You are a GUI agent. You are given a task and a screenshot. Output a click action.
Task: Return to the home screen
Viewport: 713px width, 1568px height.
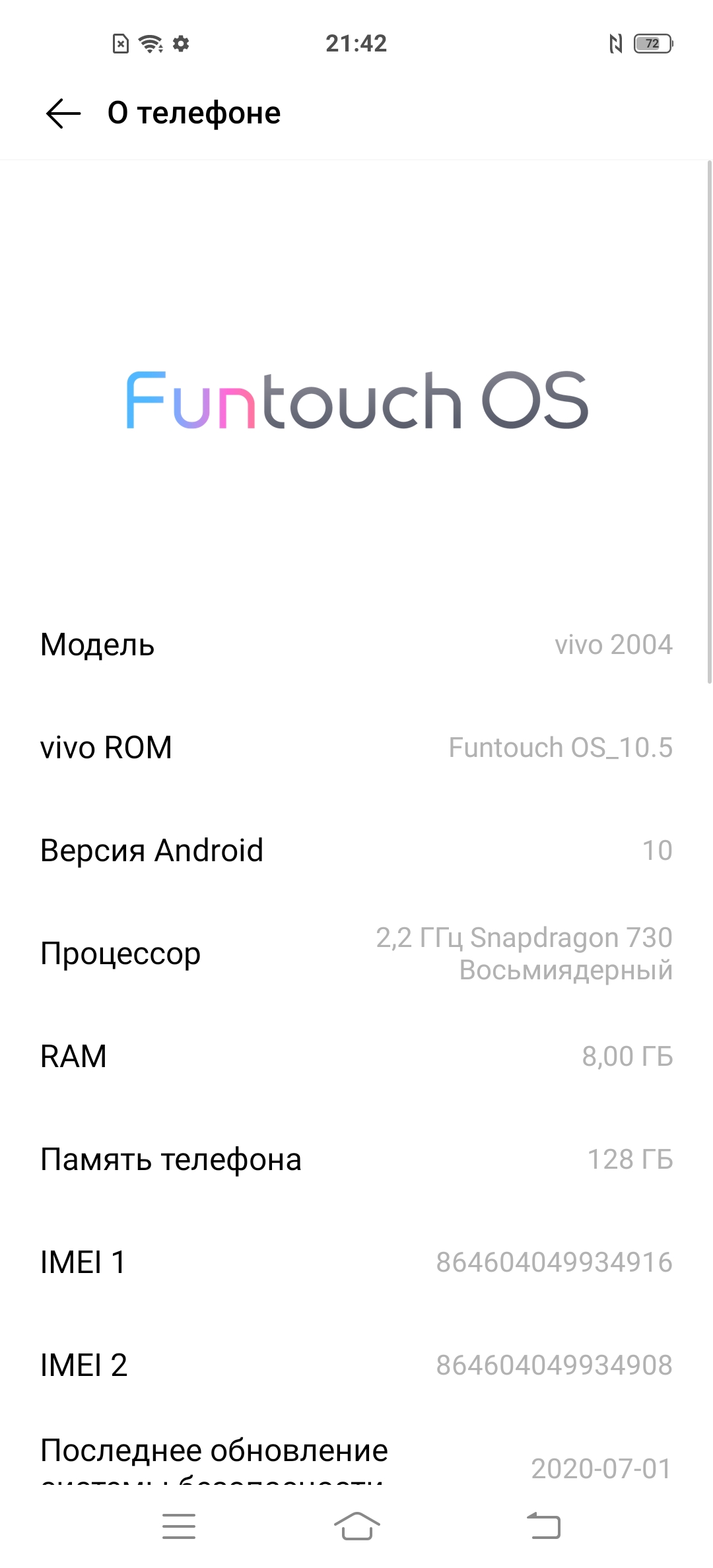(356, 1526)
